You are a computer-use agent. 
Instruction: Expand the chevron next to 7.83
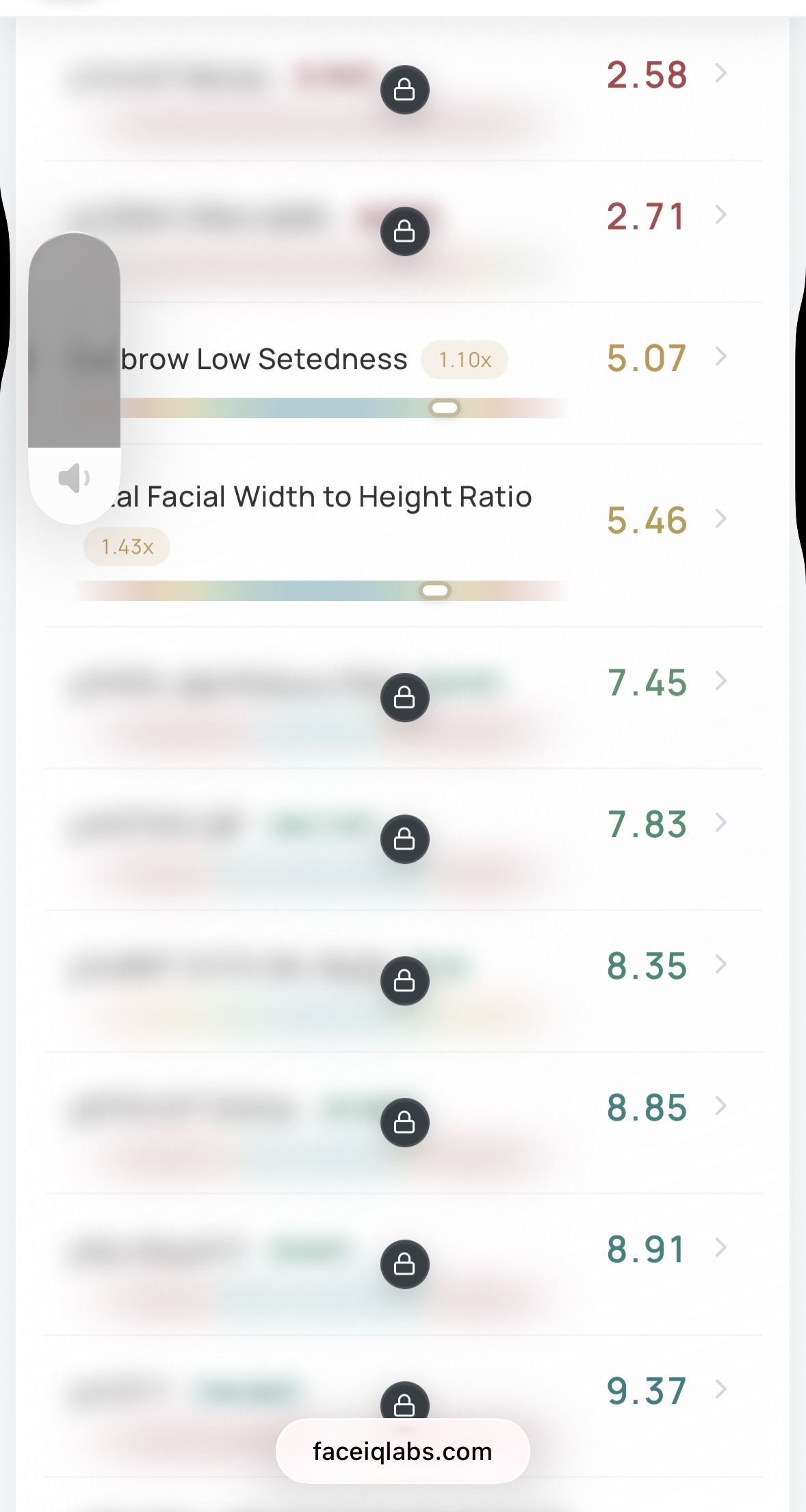click(x=720, y=823)
